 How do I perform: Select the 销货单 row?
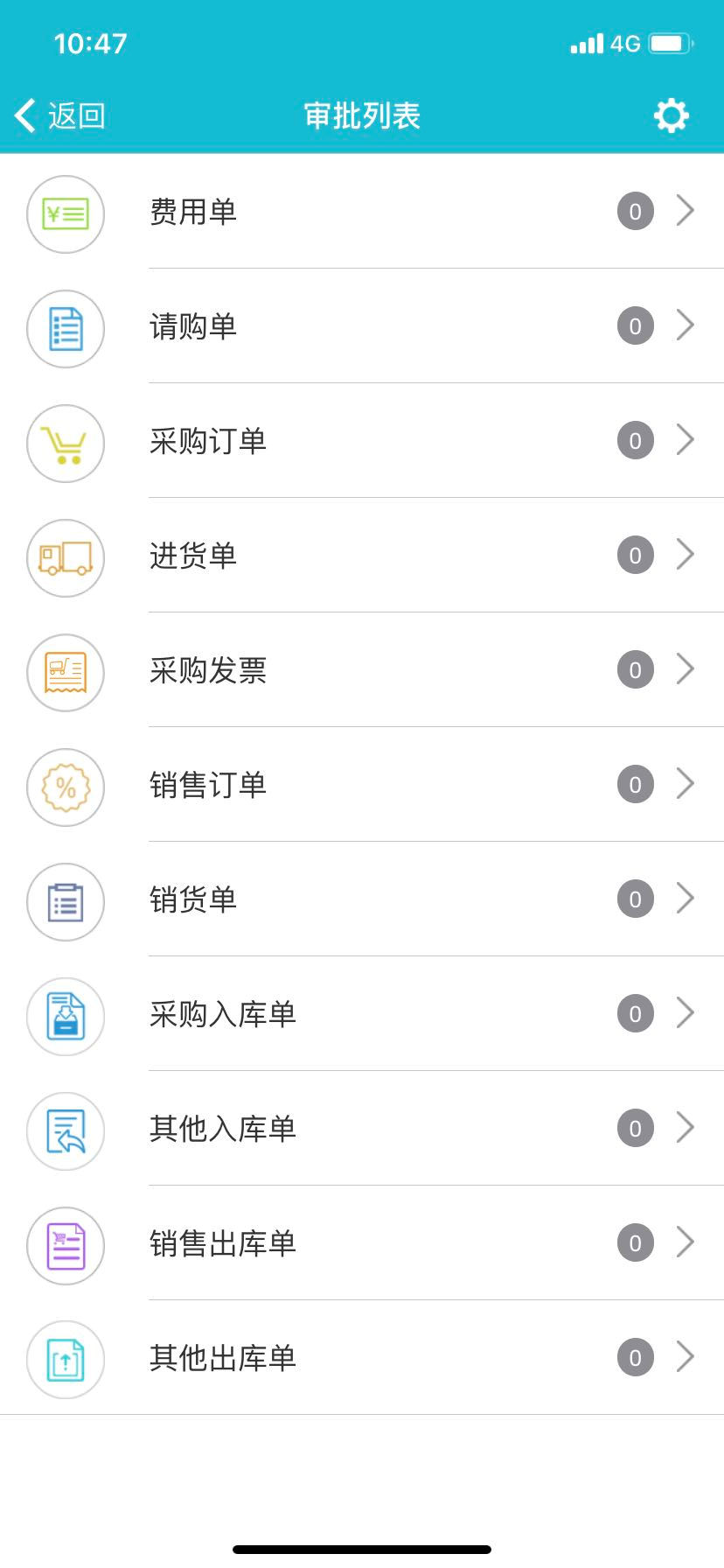coord(362,899)
